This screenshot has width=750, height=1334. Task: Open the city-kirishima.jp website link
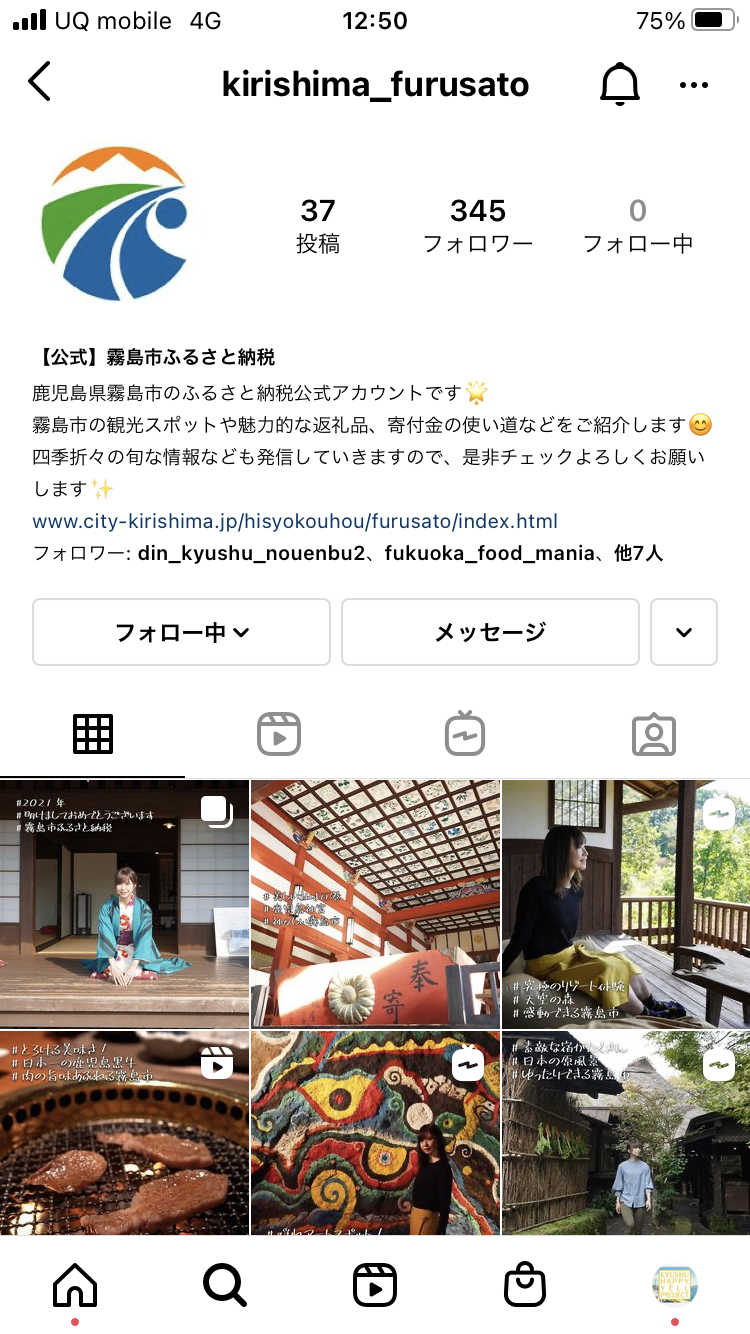(x=295, y=521)
